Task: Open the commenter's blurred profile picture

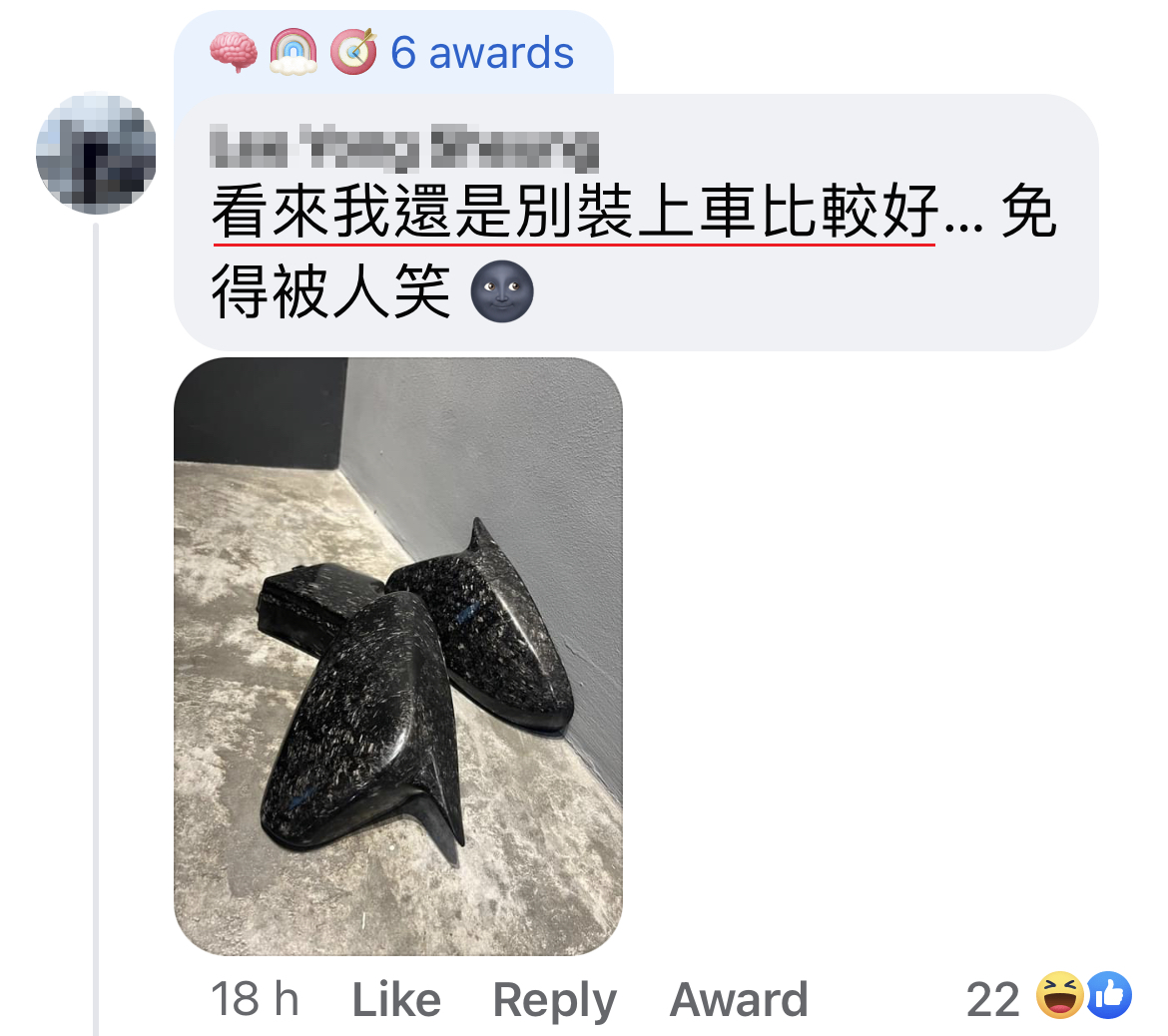Action: tap(96, 153)
